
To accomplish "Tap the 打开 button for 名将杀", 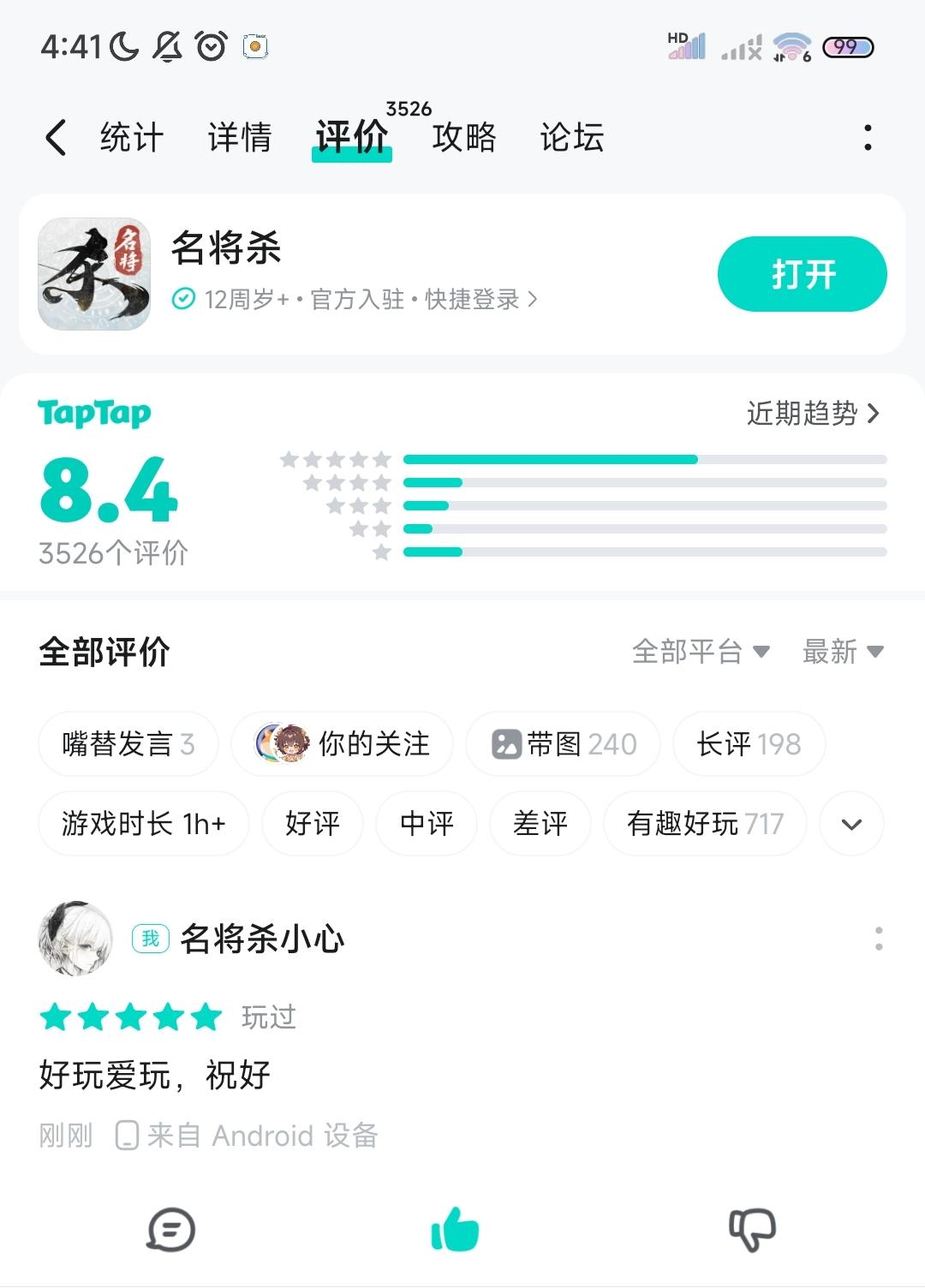I will click(802, 274).
